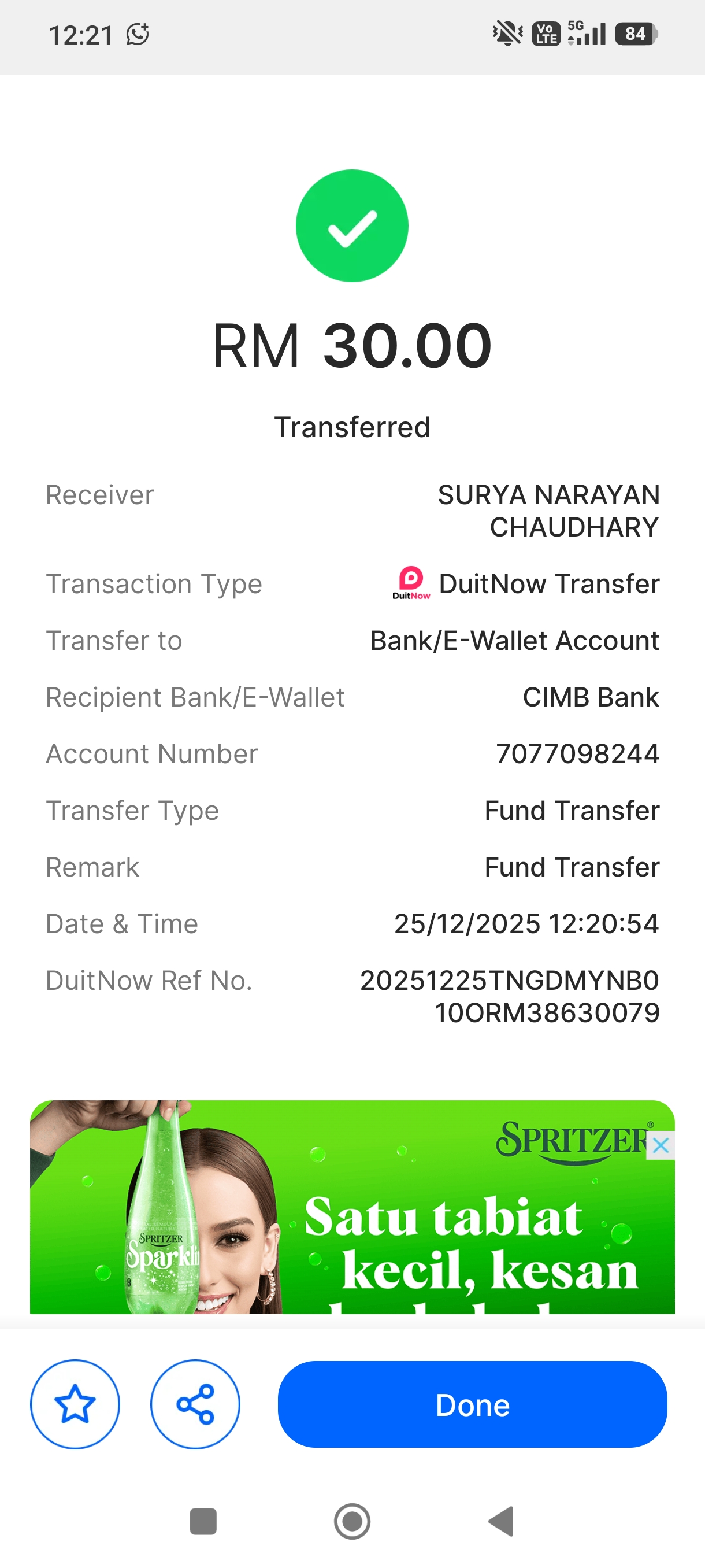The height and width of the screenshot is (1568, 705).
Task: Close the Spritzer ad banner
Action: pos(661,1145)
